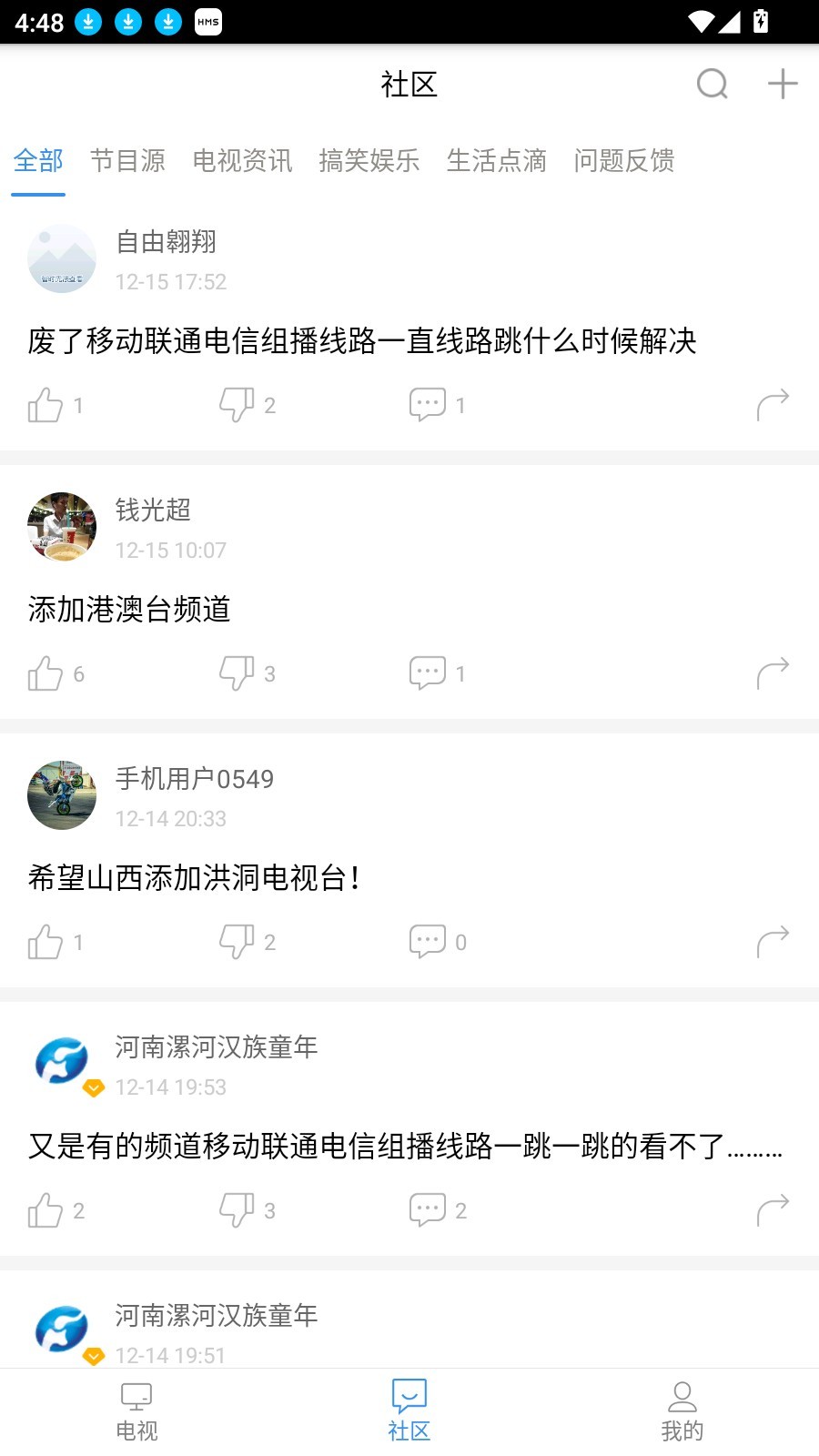The height and width of the screenshot is (1456, 819).
Task: Open search on the community page
Action: click(x=713, y=84)
